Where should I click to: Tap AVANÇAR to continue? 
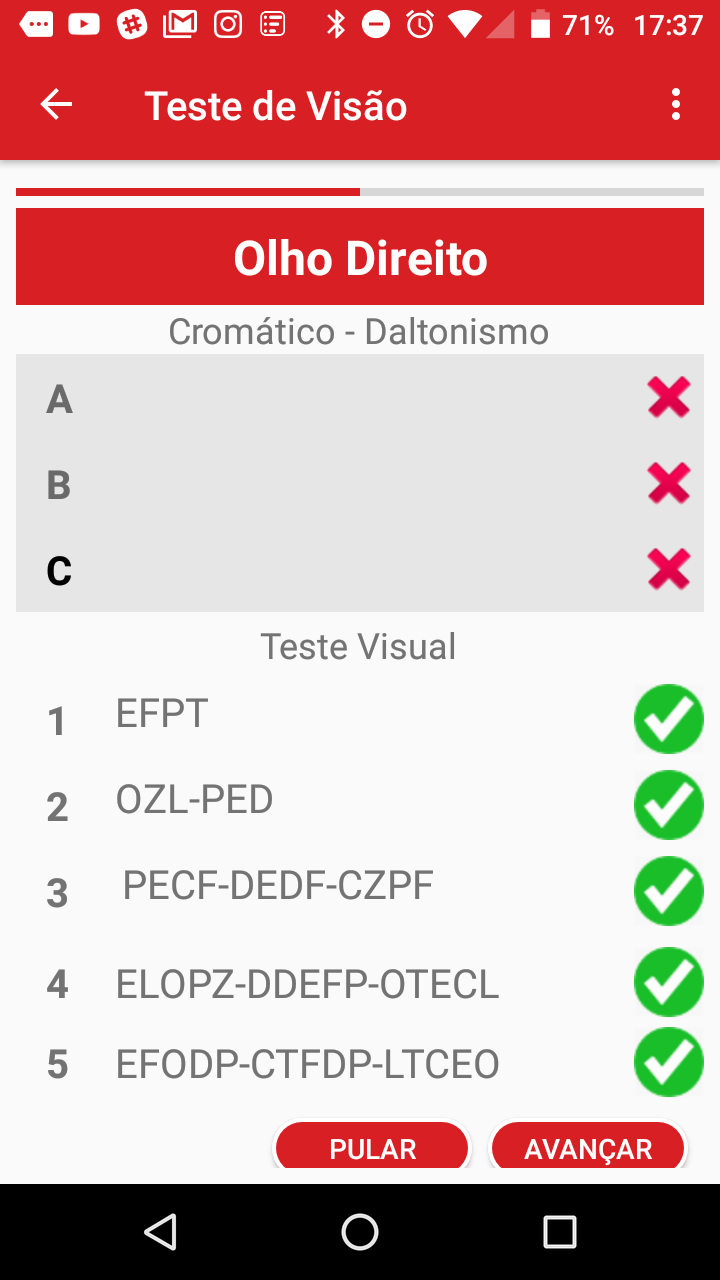tap(588, 1148)
